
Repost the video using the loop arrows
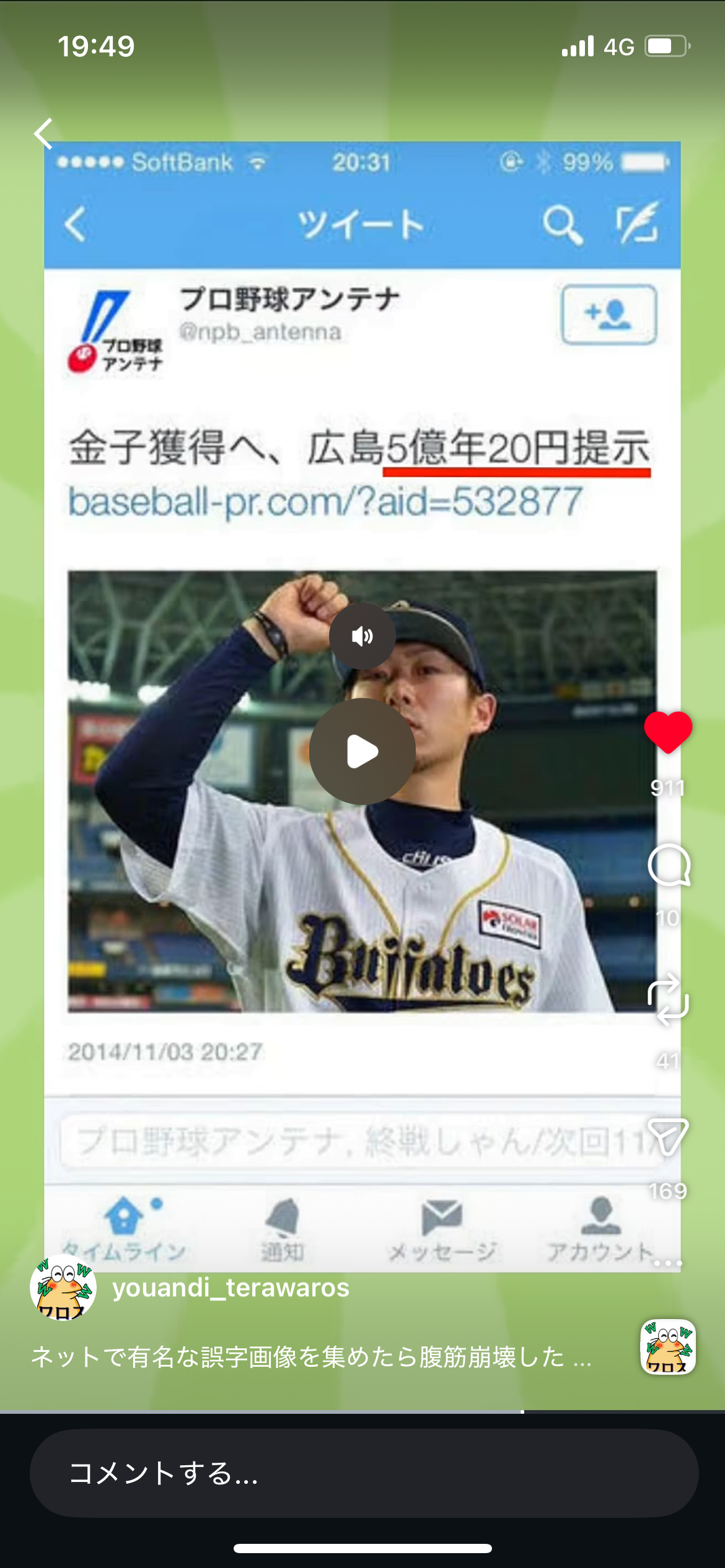click(668, 1000)
